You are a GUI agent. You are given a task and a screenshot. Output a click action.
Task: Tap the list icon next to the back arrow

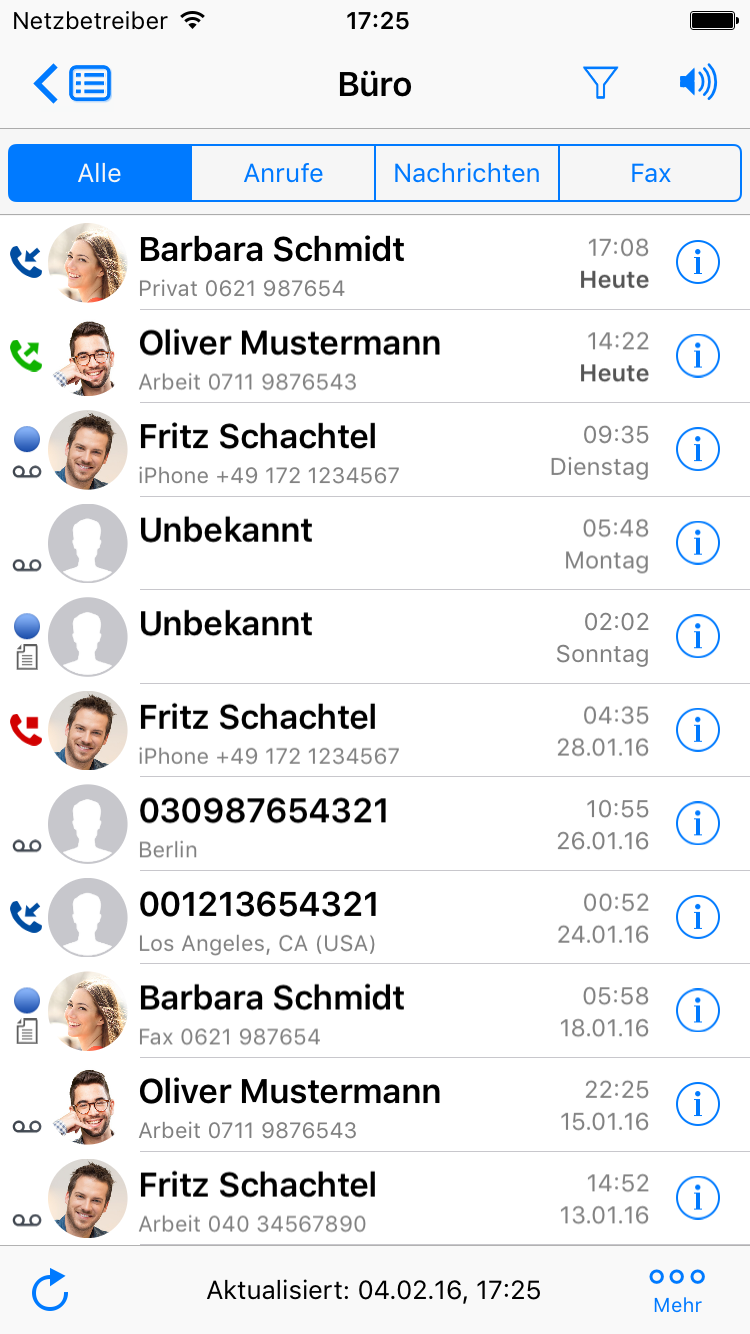(x=88, y=84)
